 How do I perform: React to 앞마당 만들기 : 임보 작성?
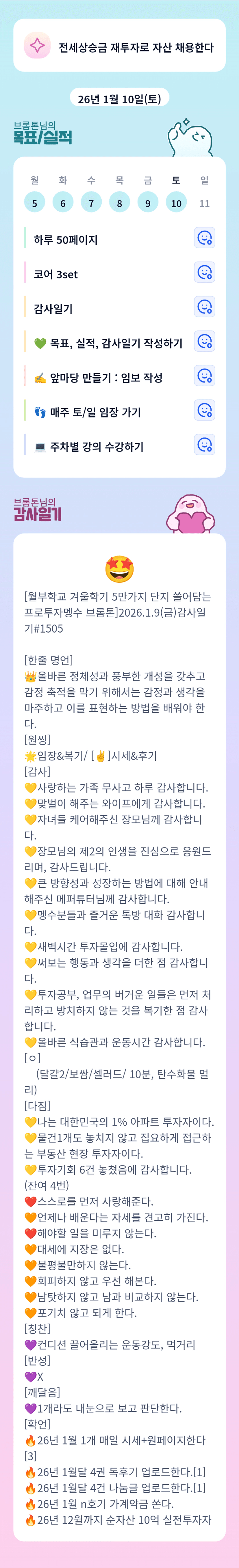tap(204, 376)
